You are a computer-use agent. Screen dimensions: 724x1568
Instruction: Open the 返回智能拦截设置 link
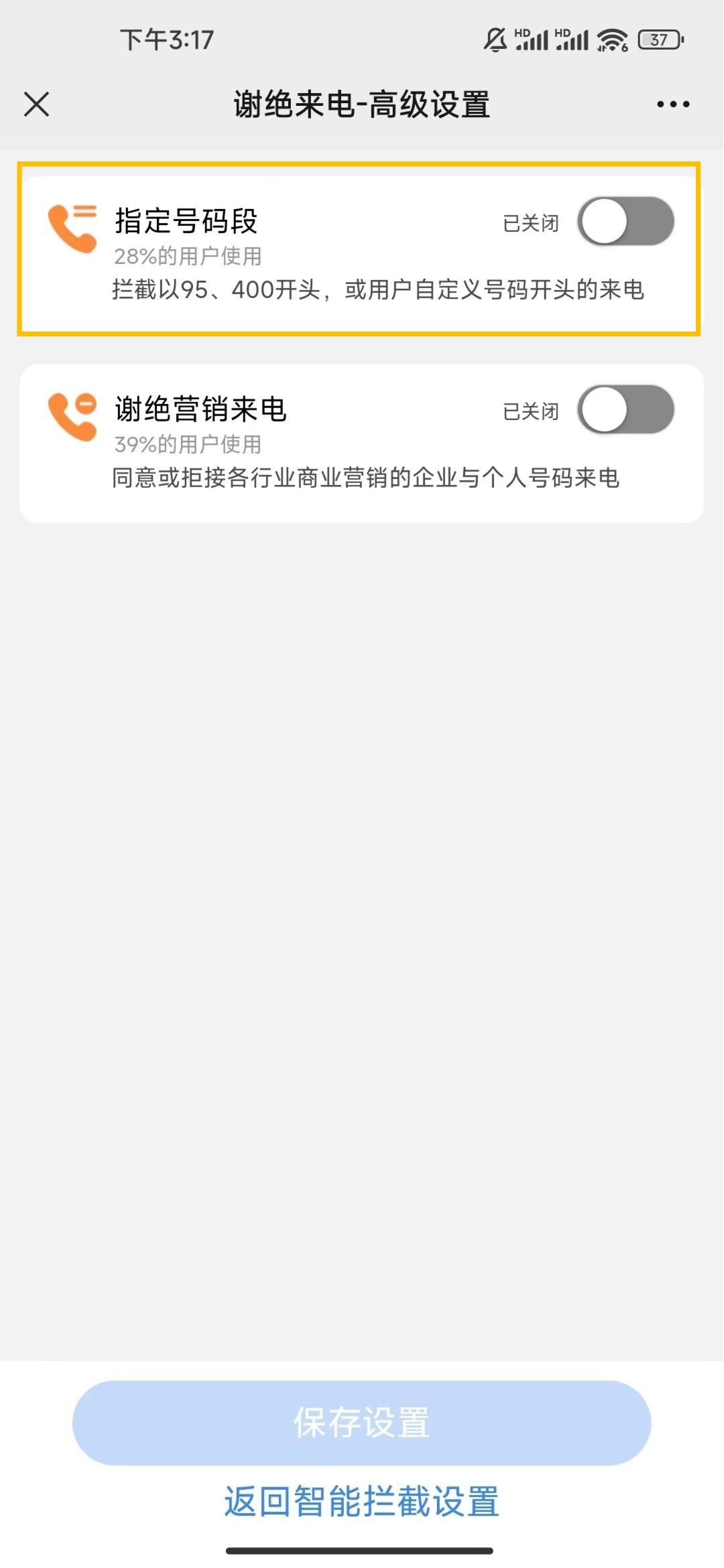coord(362,1501)
